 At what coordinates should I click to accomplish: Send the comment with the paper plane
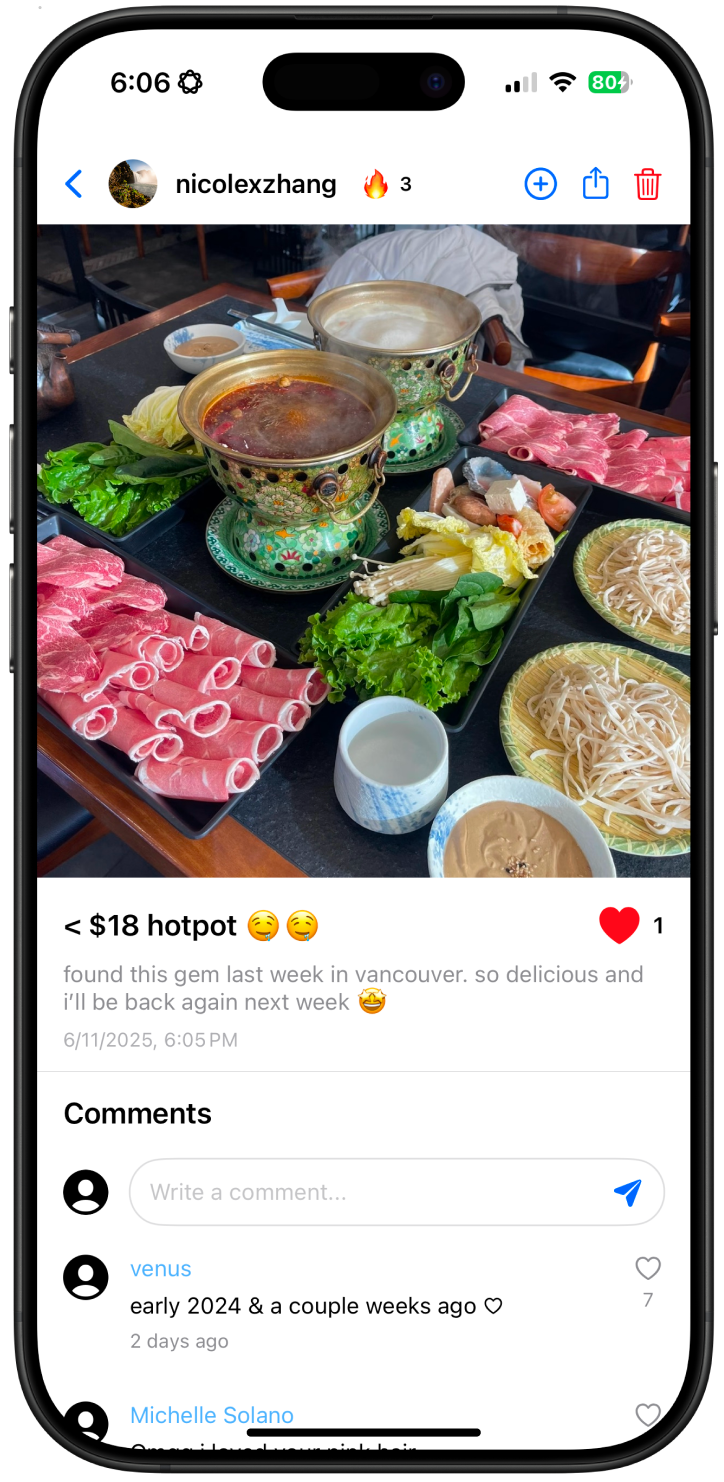click(627, 1192)
